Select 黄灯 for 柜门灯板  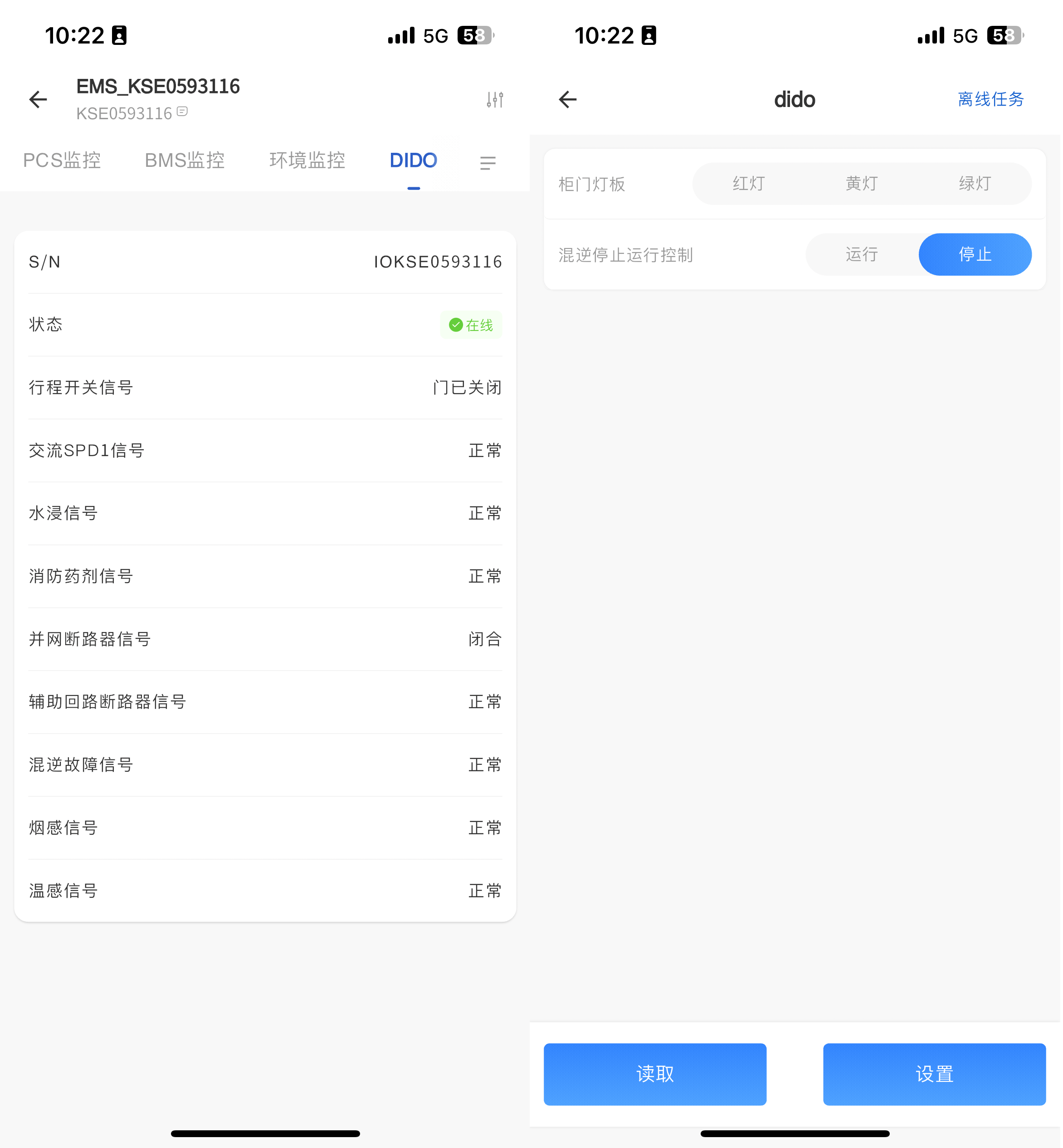[x=861, y=184]
